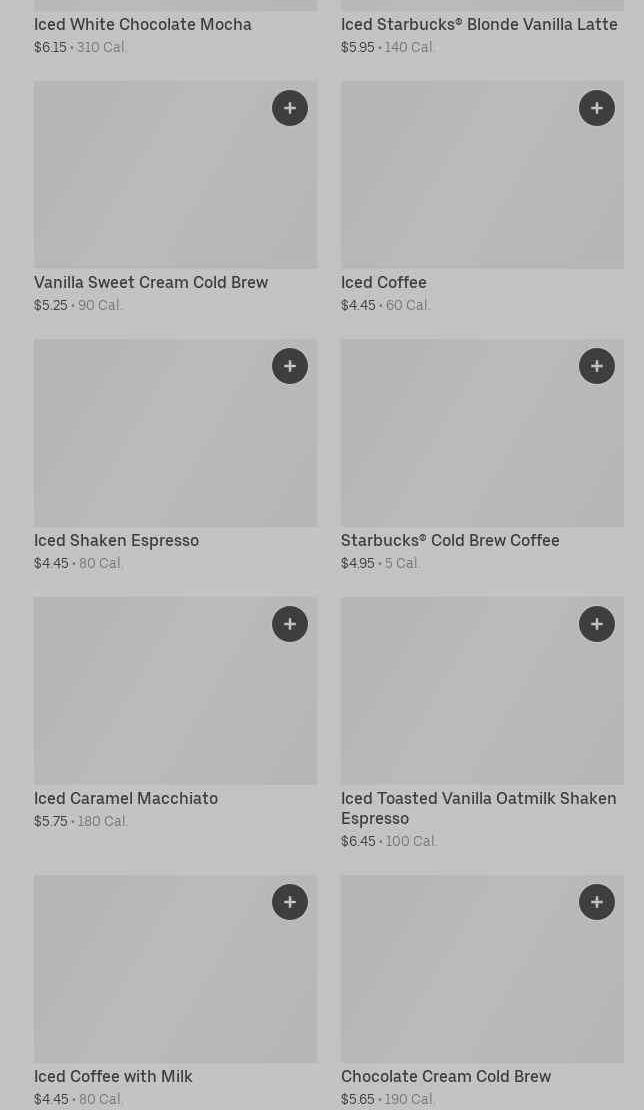Viewport: 644px width, 1110px height.
Task: Add Iced Toasted Vanilla Oatmilk Shaken Espresso
Action: pos(597,624)
